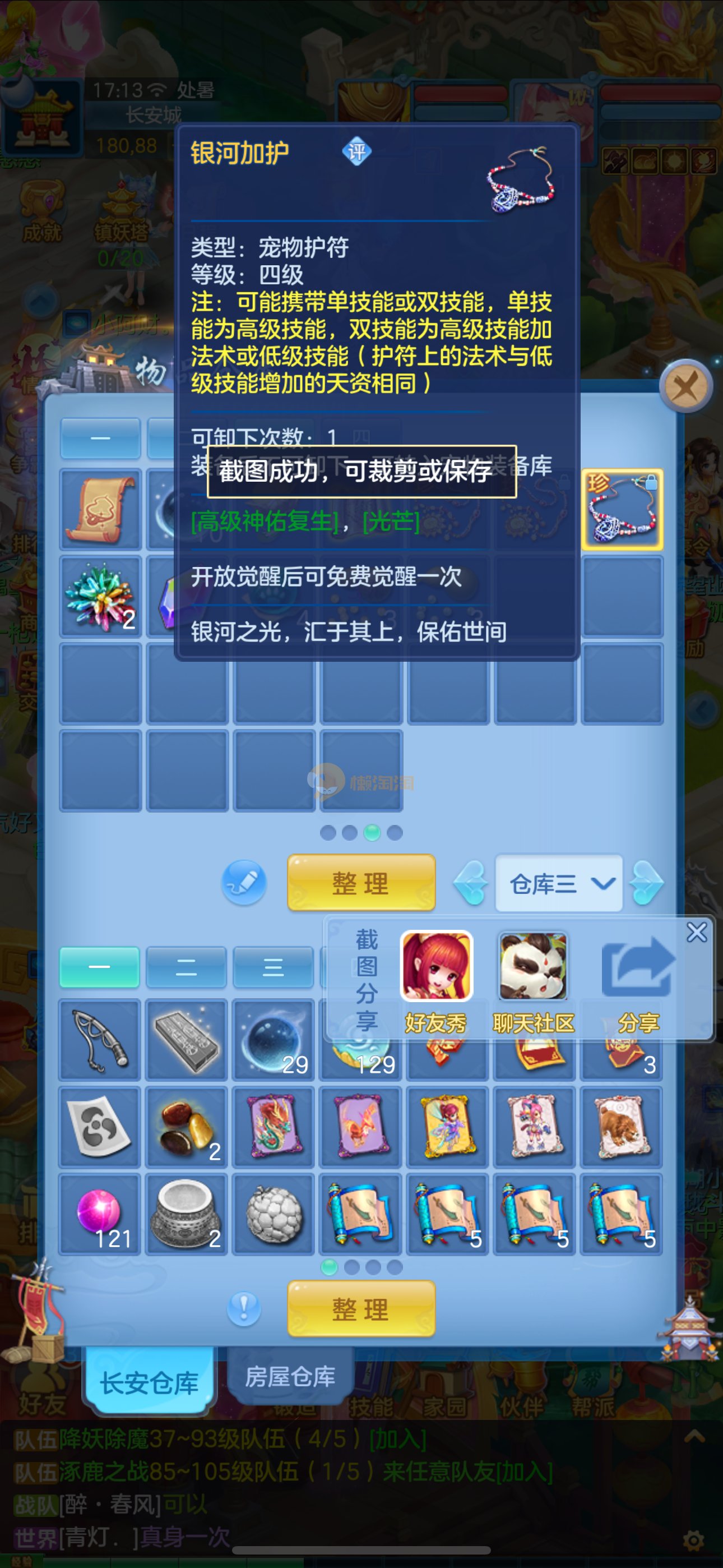Tap the warehouse 整理 button next to the pencil icon

[x=361, y=883]
